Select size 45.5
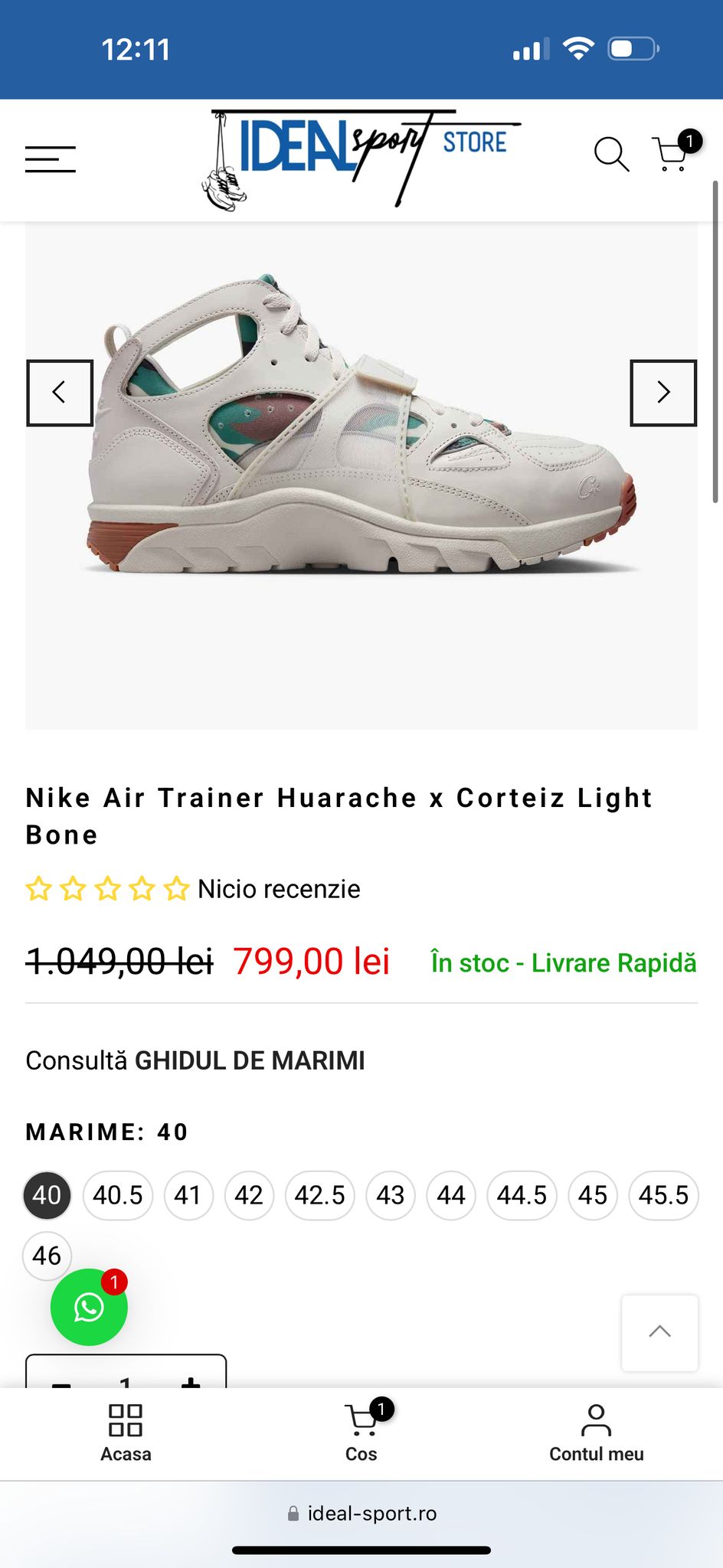Image resolution: width=723 pixels, height=1568 pixels. tap(663, 1195)
